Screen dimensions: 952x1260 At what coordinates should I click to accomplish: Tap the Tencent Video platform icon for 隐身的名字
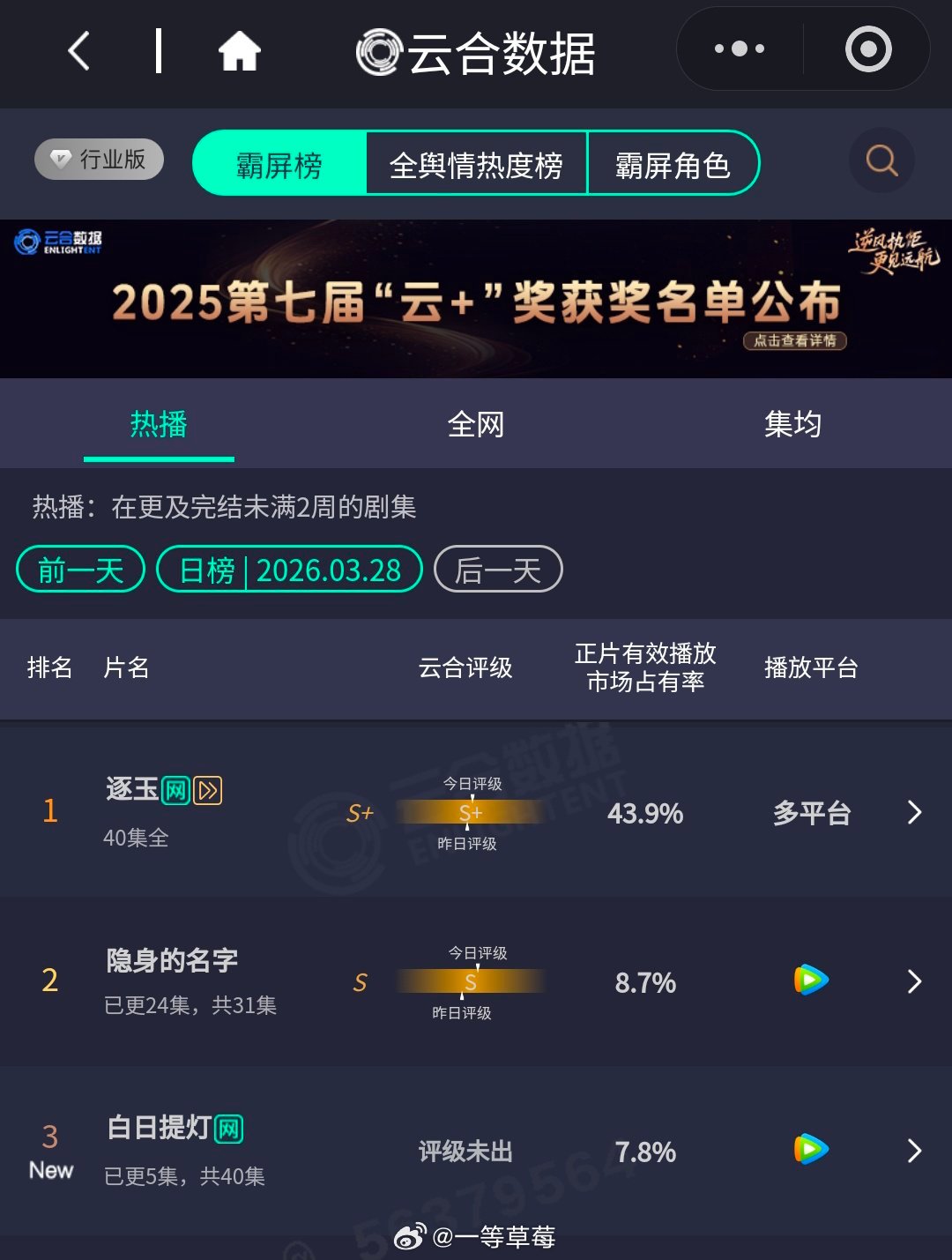click(811, 981)
